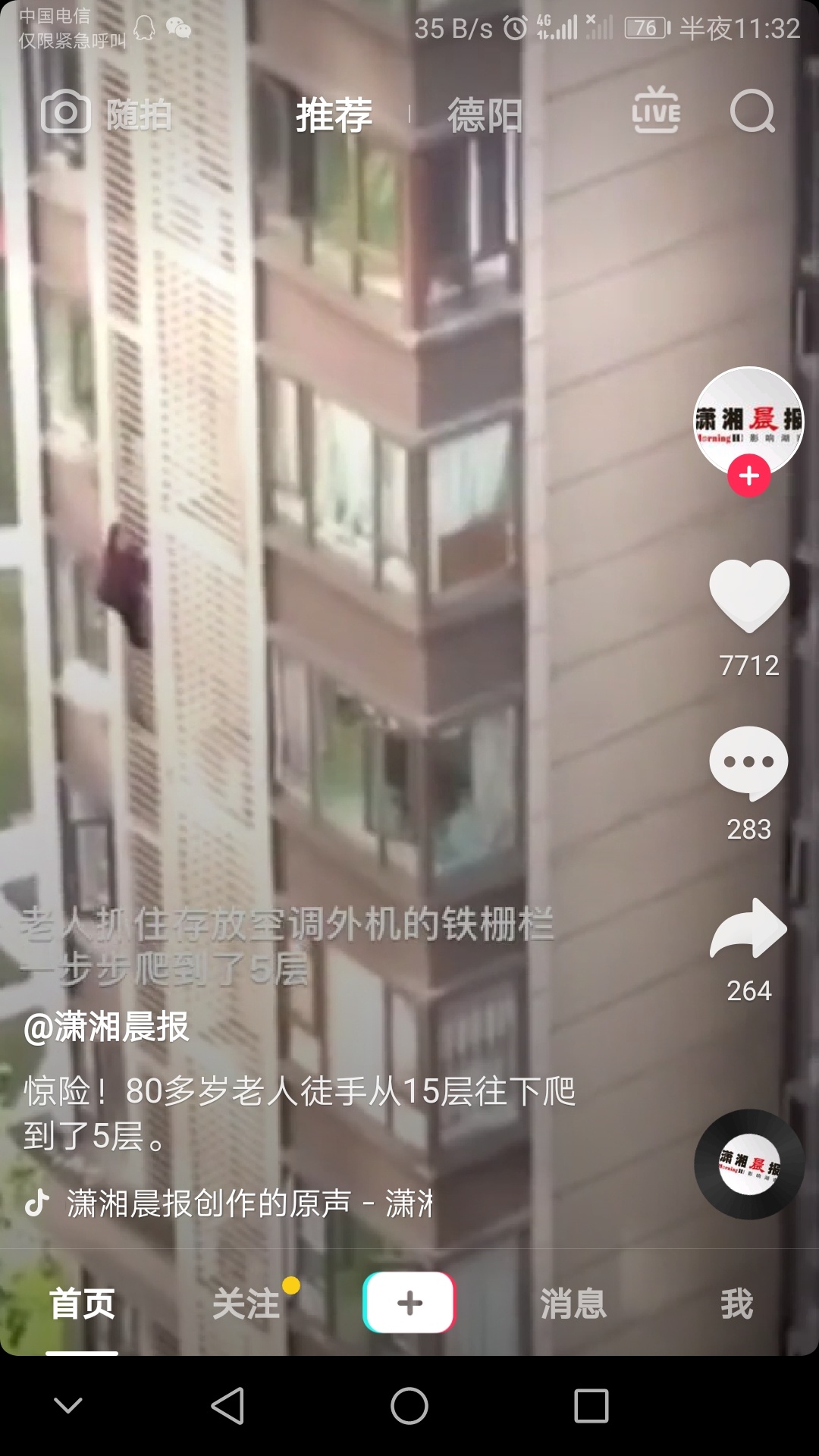Open the LIVE streams icon

(x=656, y=112)
